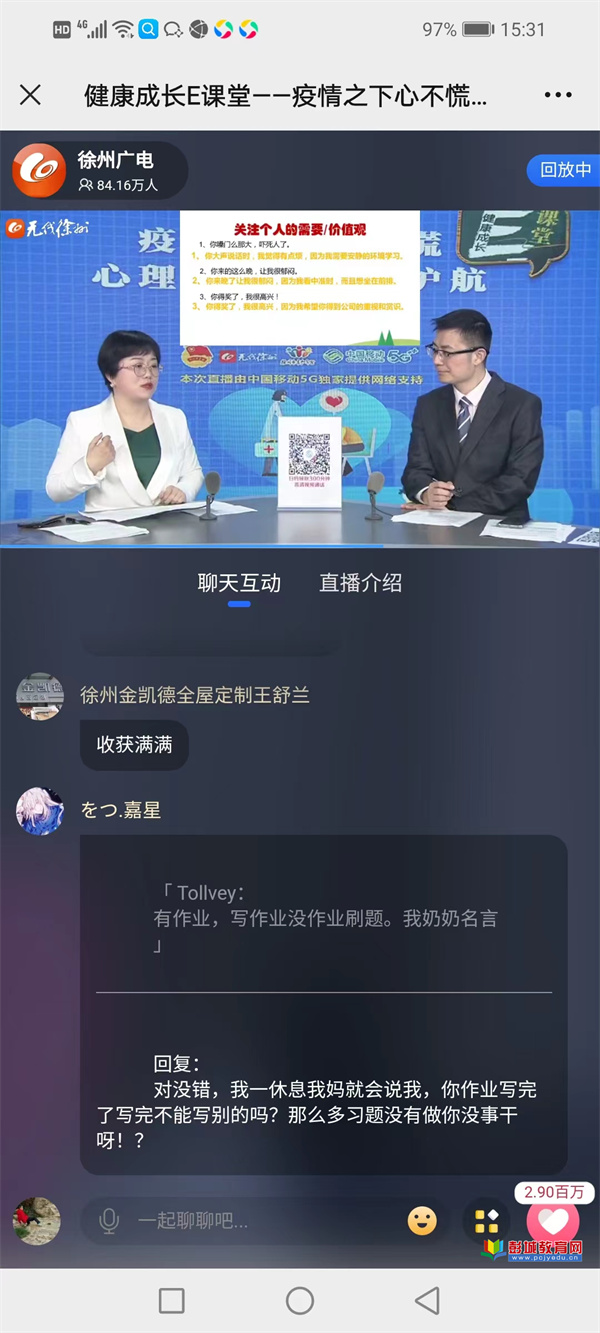This screenshot has width=600, height=1333.
Task: Close the live stream page
Action: pyautogui.click(x=31, y=95)
